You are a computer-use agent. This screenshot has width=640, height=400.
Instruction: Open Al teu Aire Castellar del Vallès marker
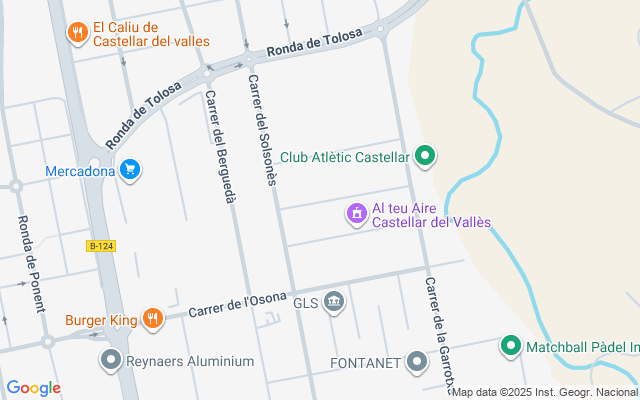pos(355,213)
